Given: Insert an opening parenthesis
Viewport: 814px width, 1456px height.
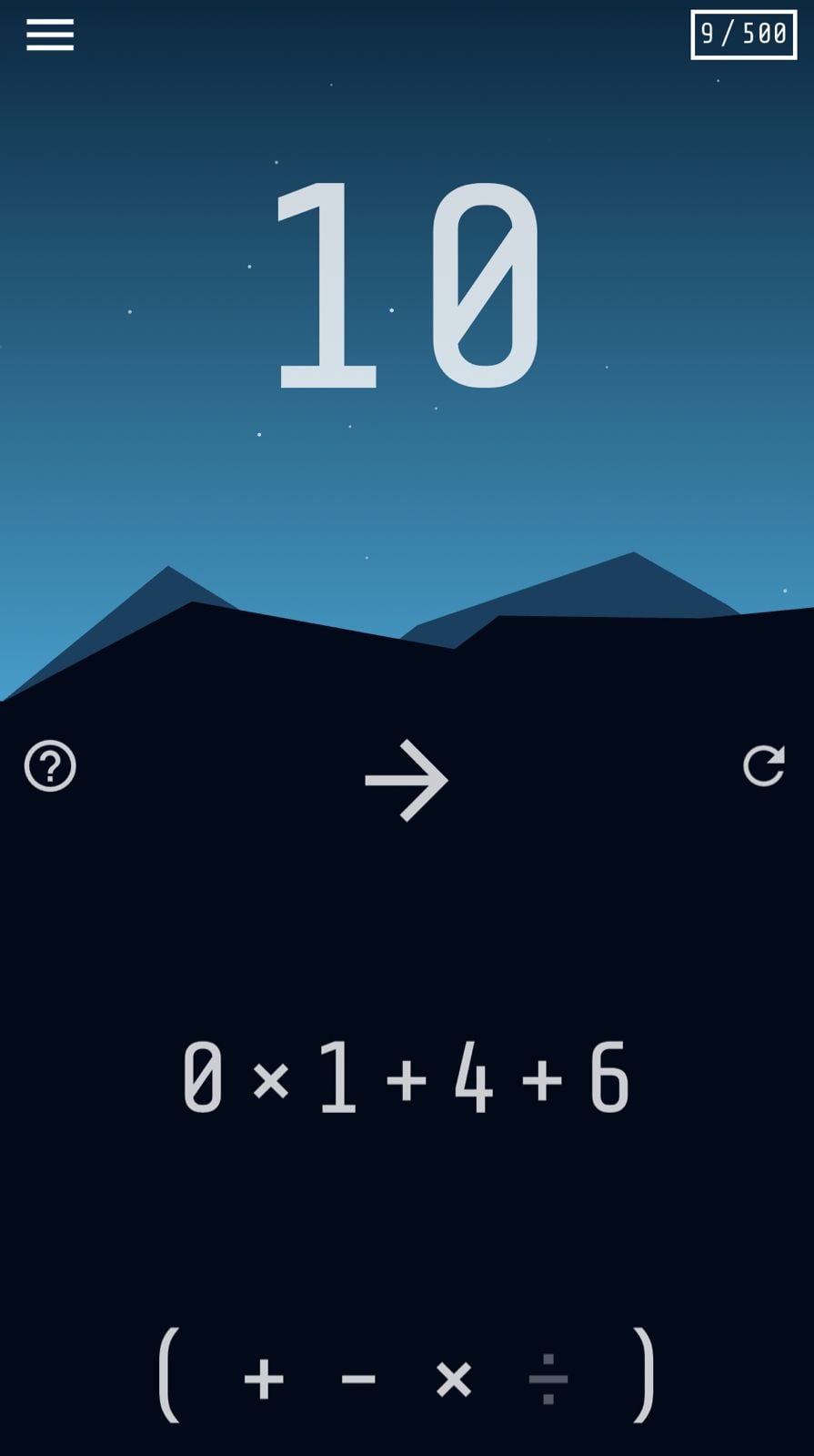Looking at the screenshot, I should (x=169, y=1375).
